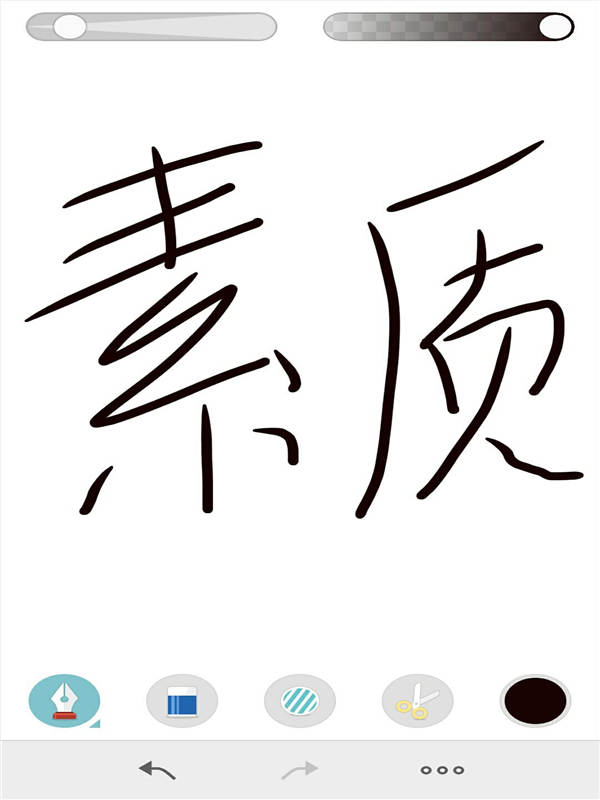The image size is (600, 800).
Task: Tap the brush size slider track
Action: pyautogui.click(x=170, y=27)
